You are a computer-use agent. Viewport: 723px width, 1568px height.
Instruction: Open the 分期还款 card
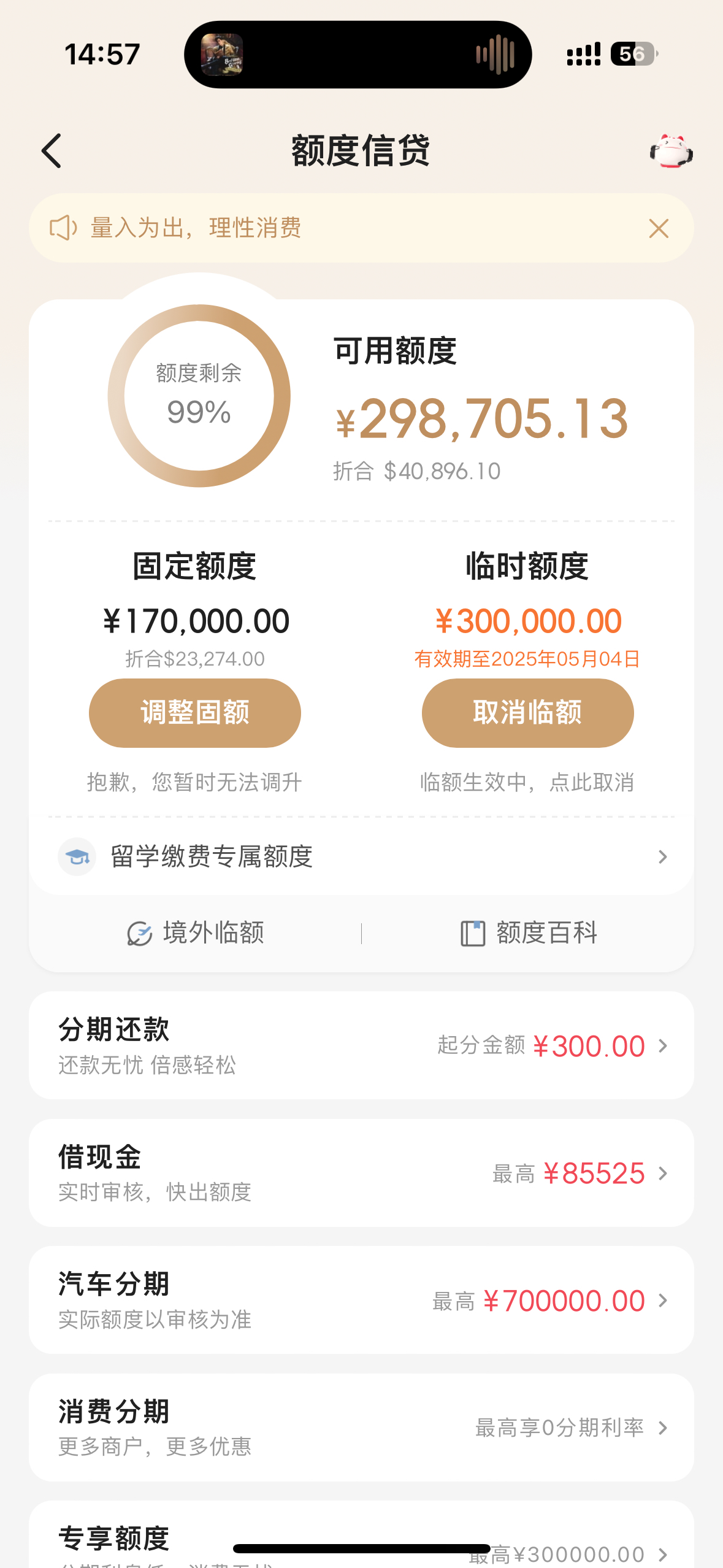tap(362, 1045)
